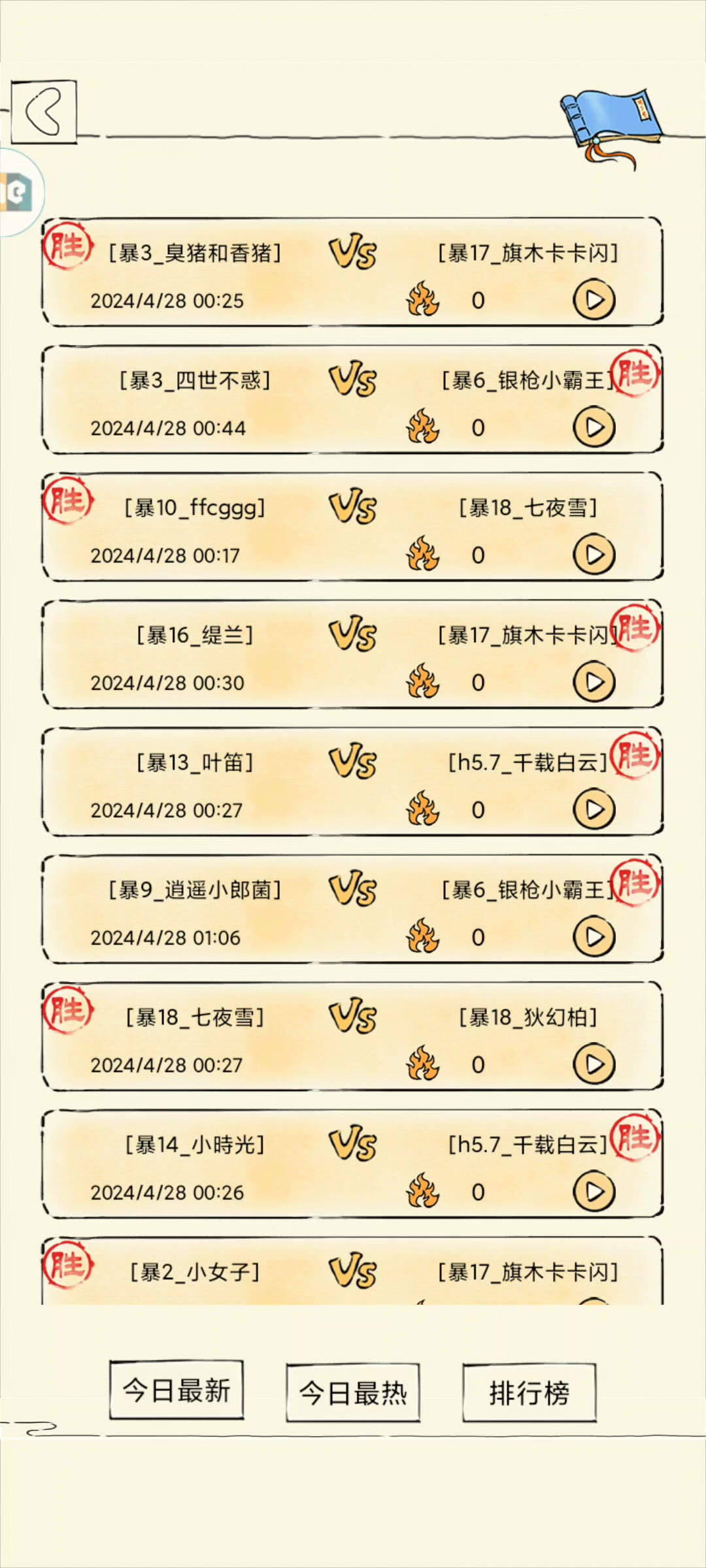Play replay of ffcggg vs 七夜雪

point(594,555)
